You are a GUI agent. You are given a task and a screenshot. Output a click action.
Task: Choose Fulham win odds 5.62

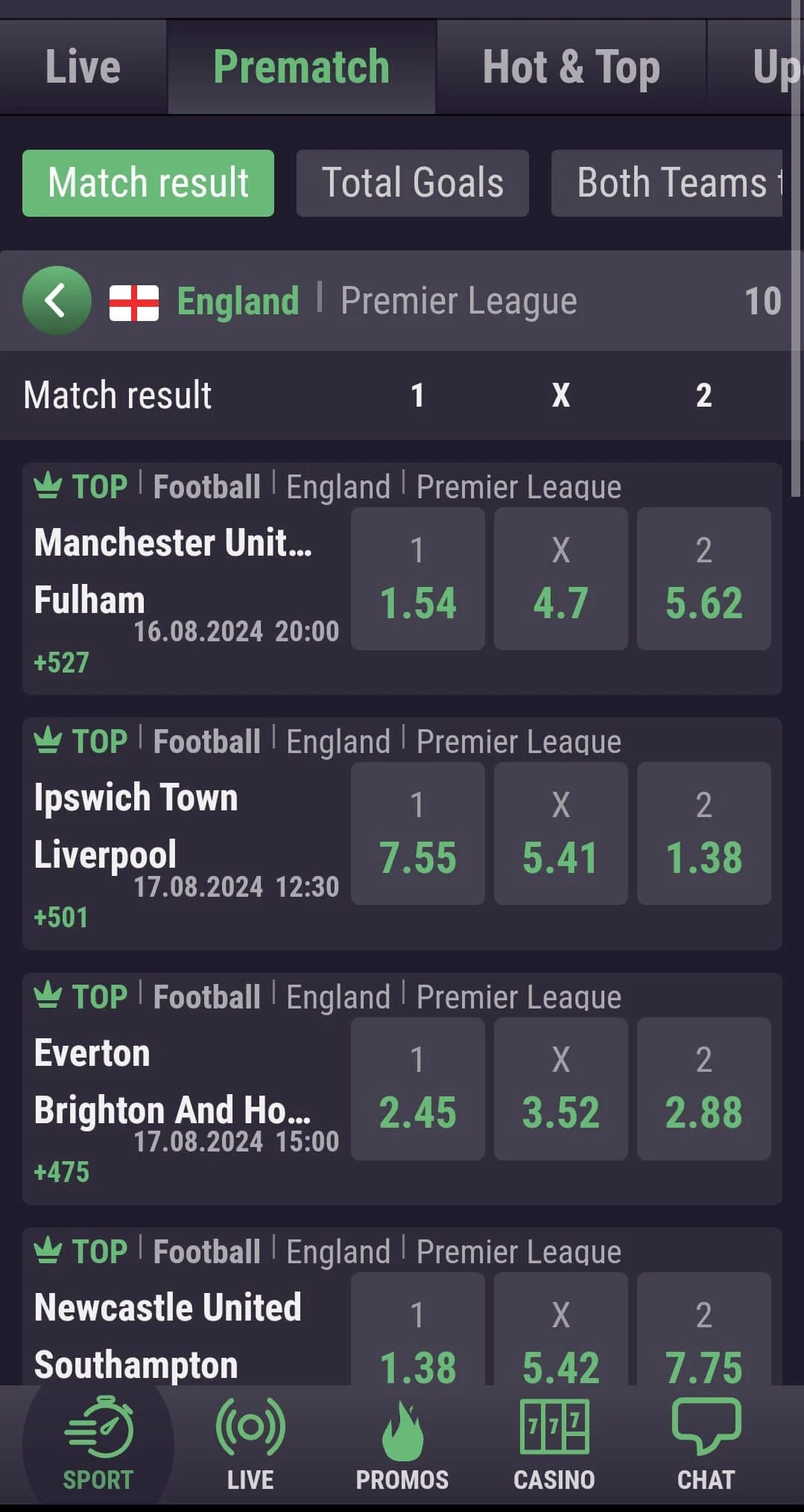click(704, 579)
